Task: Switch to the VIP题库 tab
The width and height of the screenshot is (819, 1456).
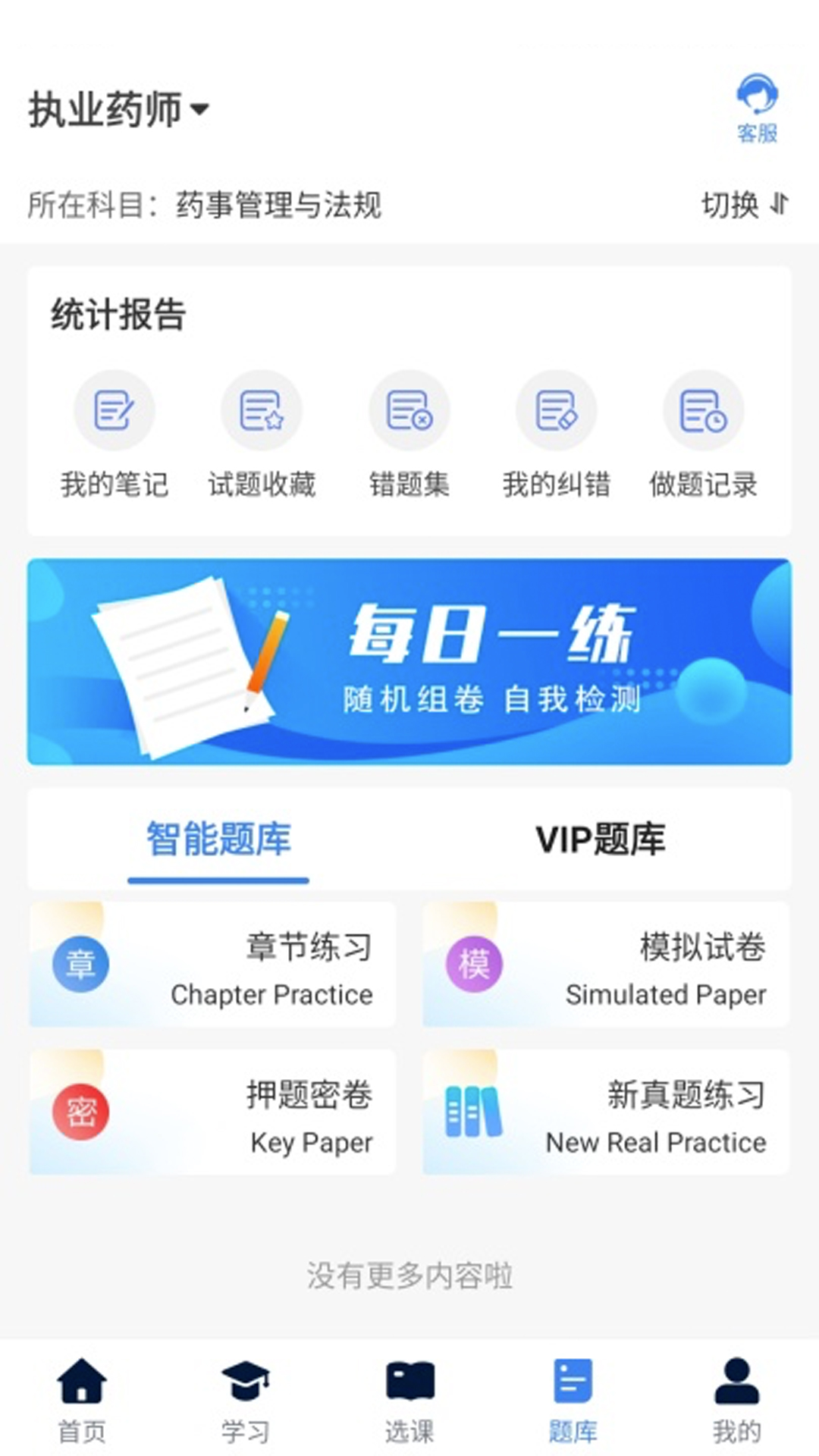Action: pos(601,840)
